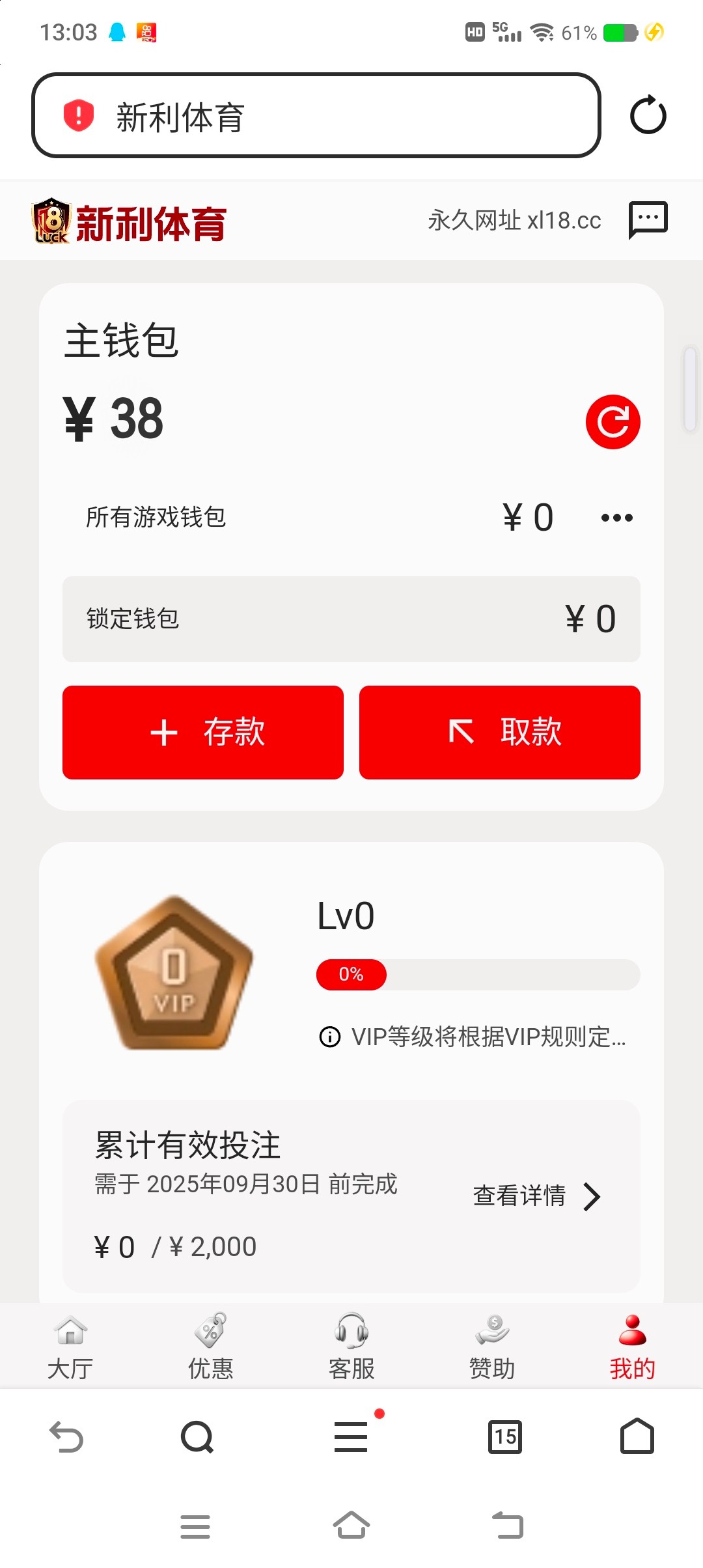Refresh the main wallet balance

tap(613, 422)
